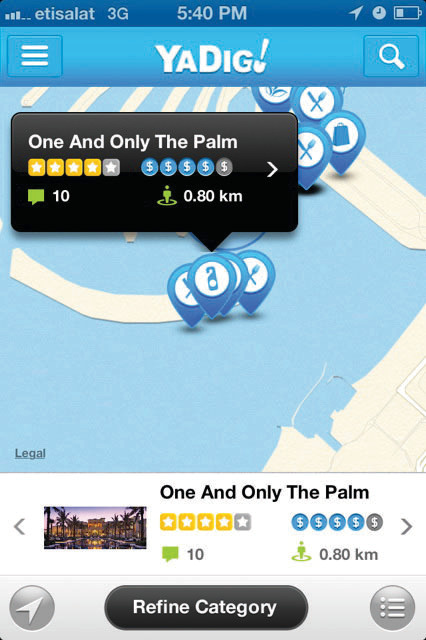Switch to list view
The width and height of the screenshot is (426, 640).
click(x=393, y=608)
